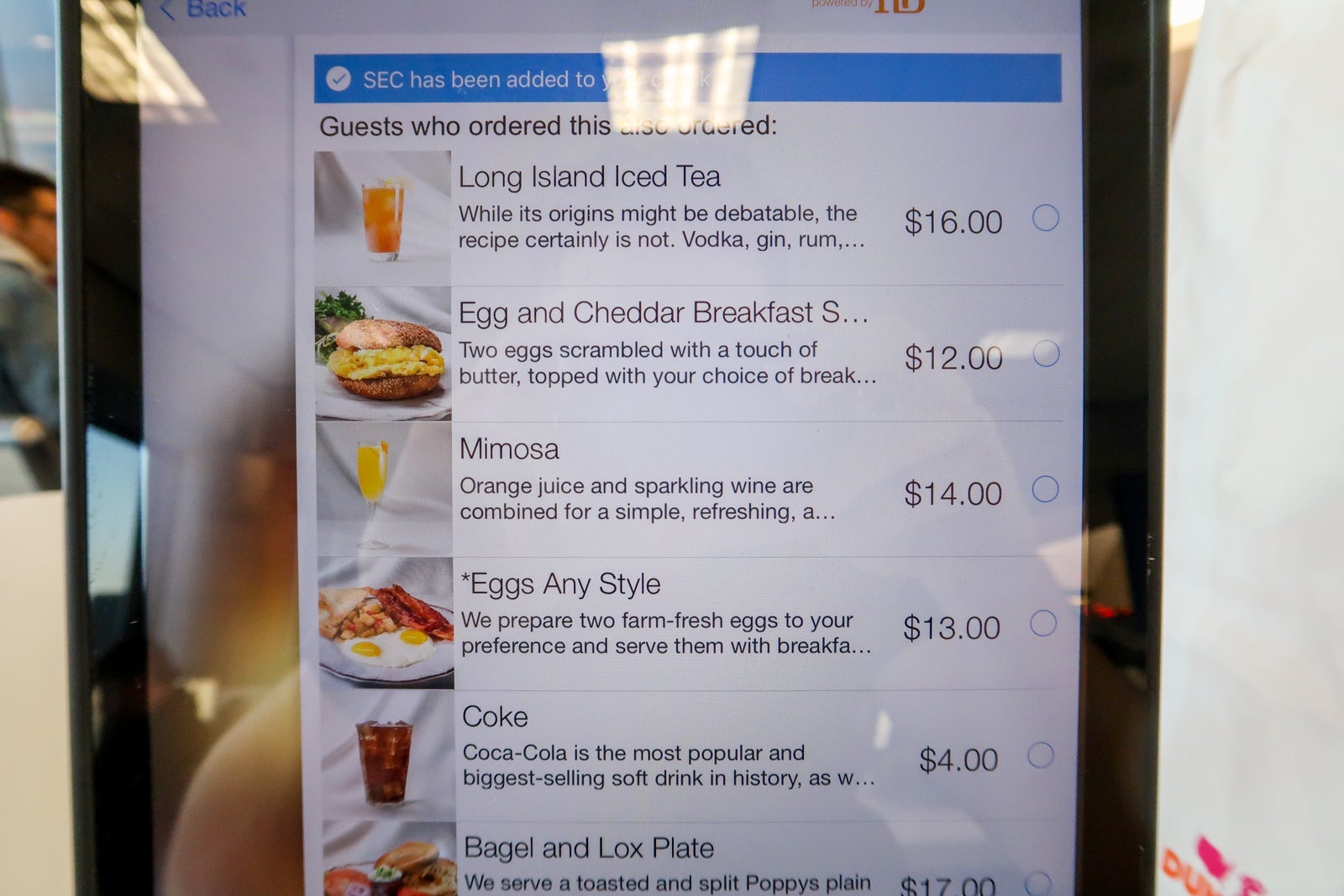Go back using the Back button

204,8
